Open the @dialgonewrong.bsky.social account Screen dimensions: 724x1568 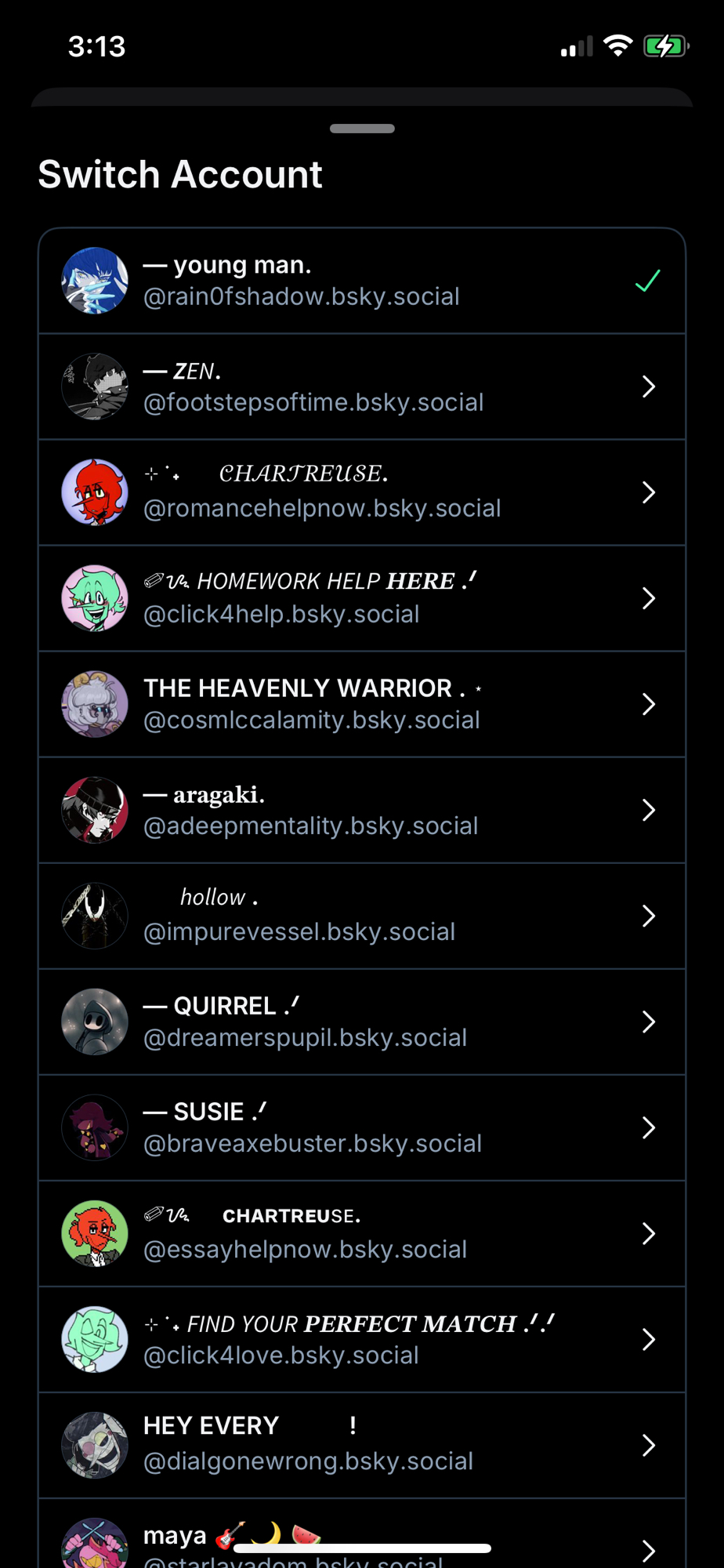click(x=361, y=1445)
